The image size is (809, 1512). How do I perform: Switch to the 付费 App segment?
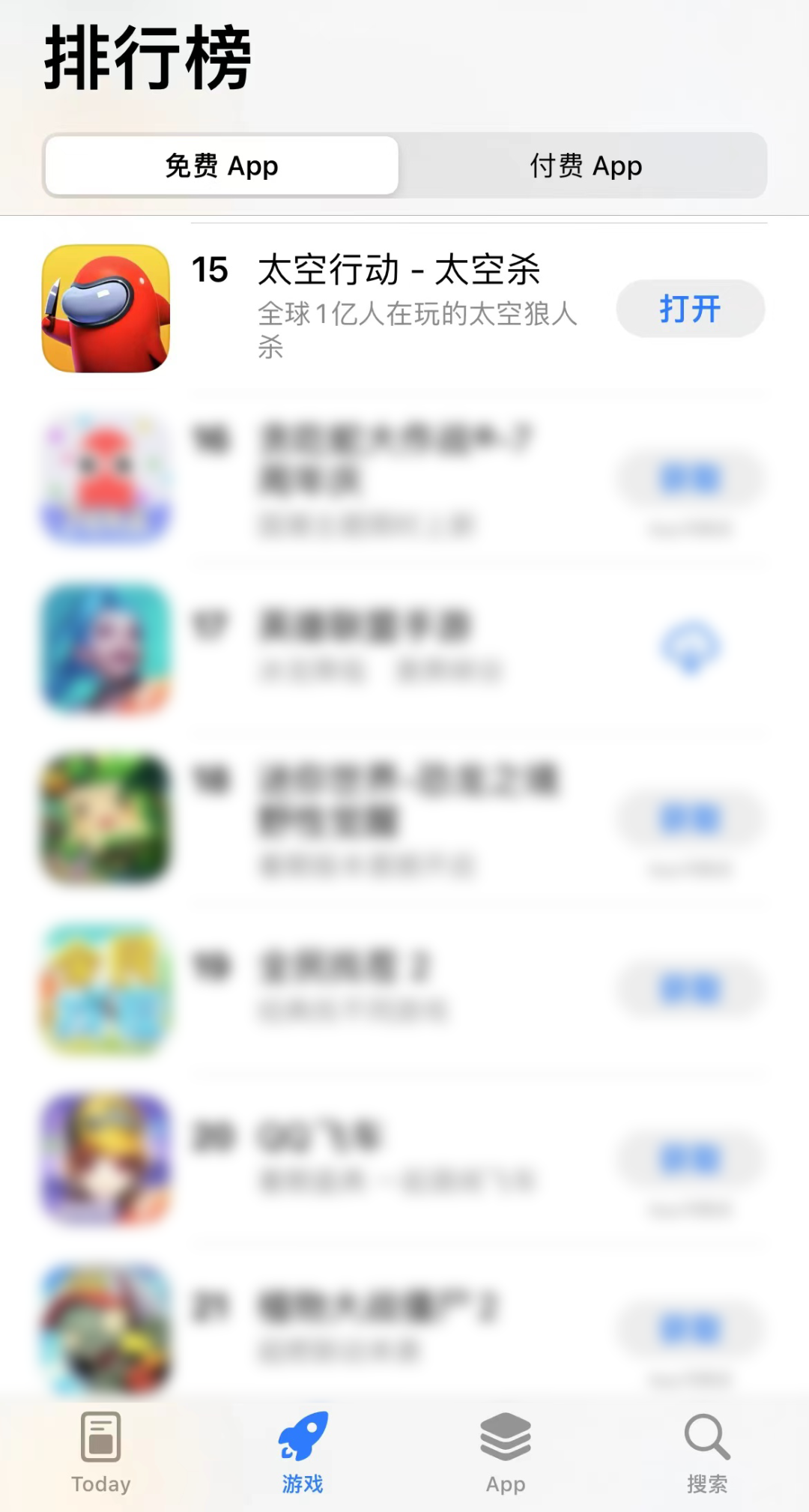pyautogui.click(x=586, y=166)
